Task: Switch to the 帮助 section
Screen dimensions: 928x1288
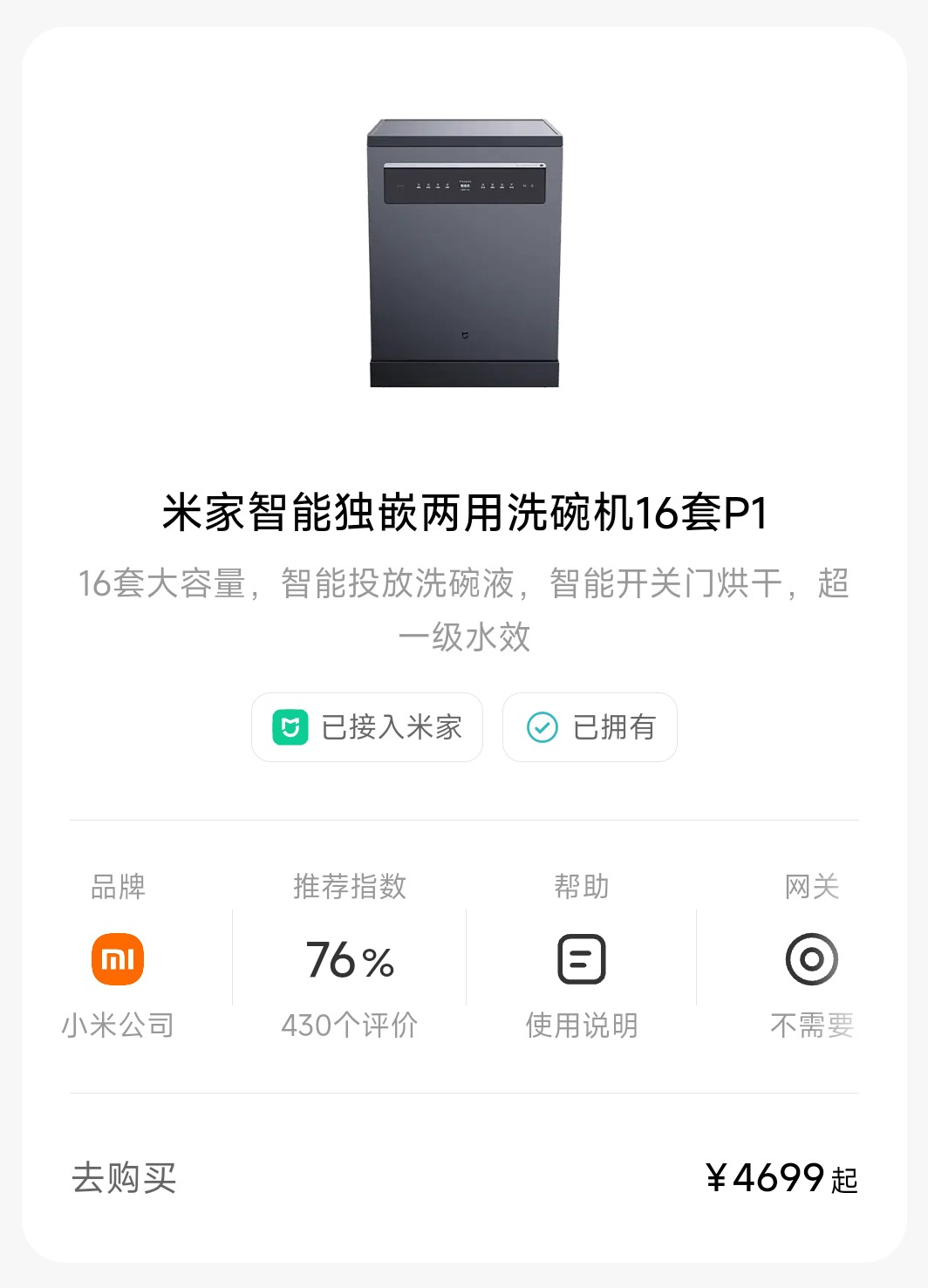Action: pos(580,886)
